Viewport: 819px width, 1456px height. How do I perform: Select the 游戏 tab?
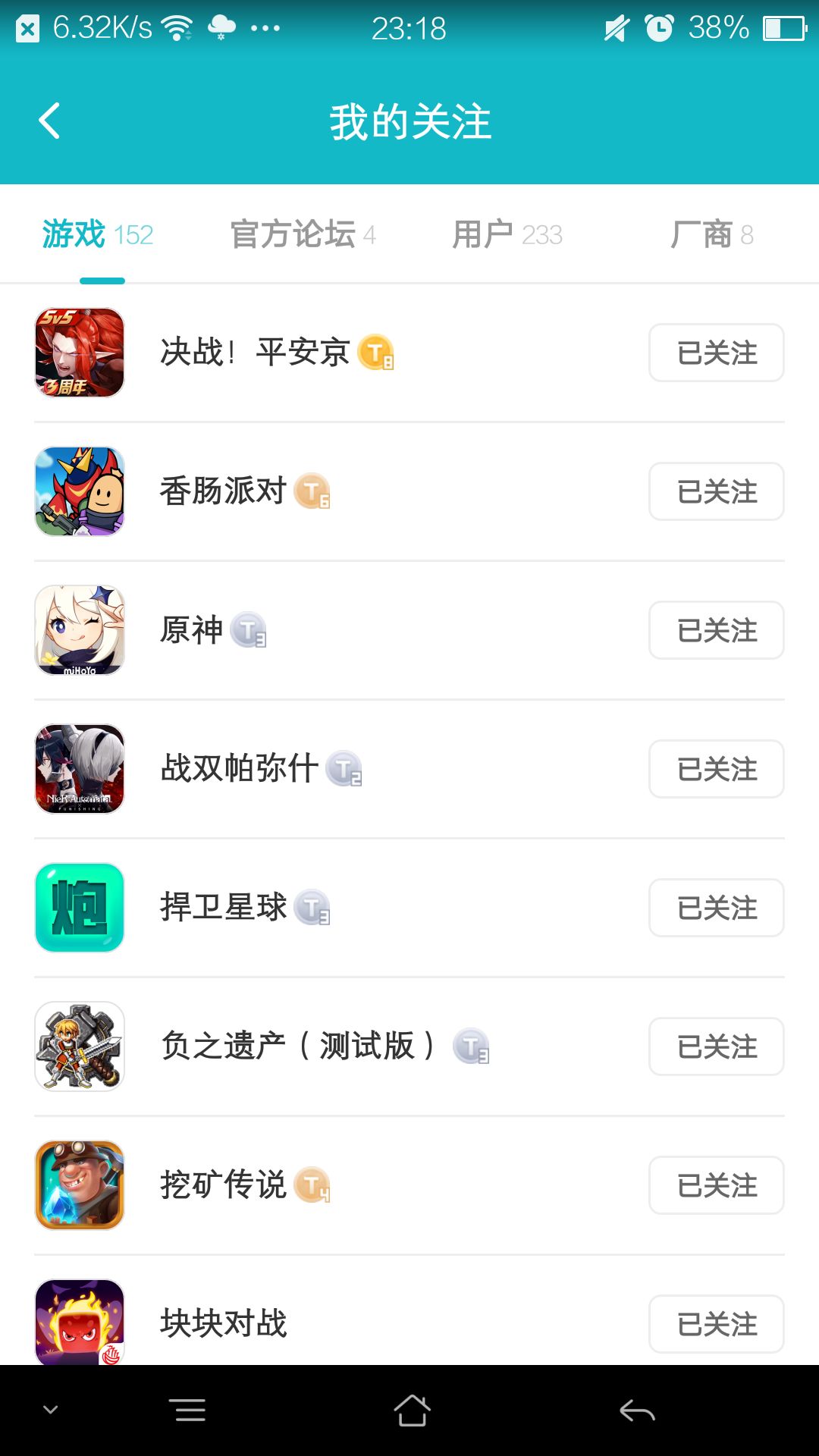click(x=98, y=234)
